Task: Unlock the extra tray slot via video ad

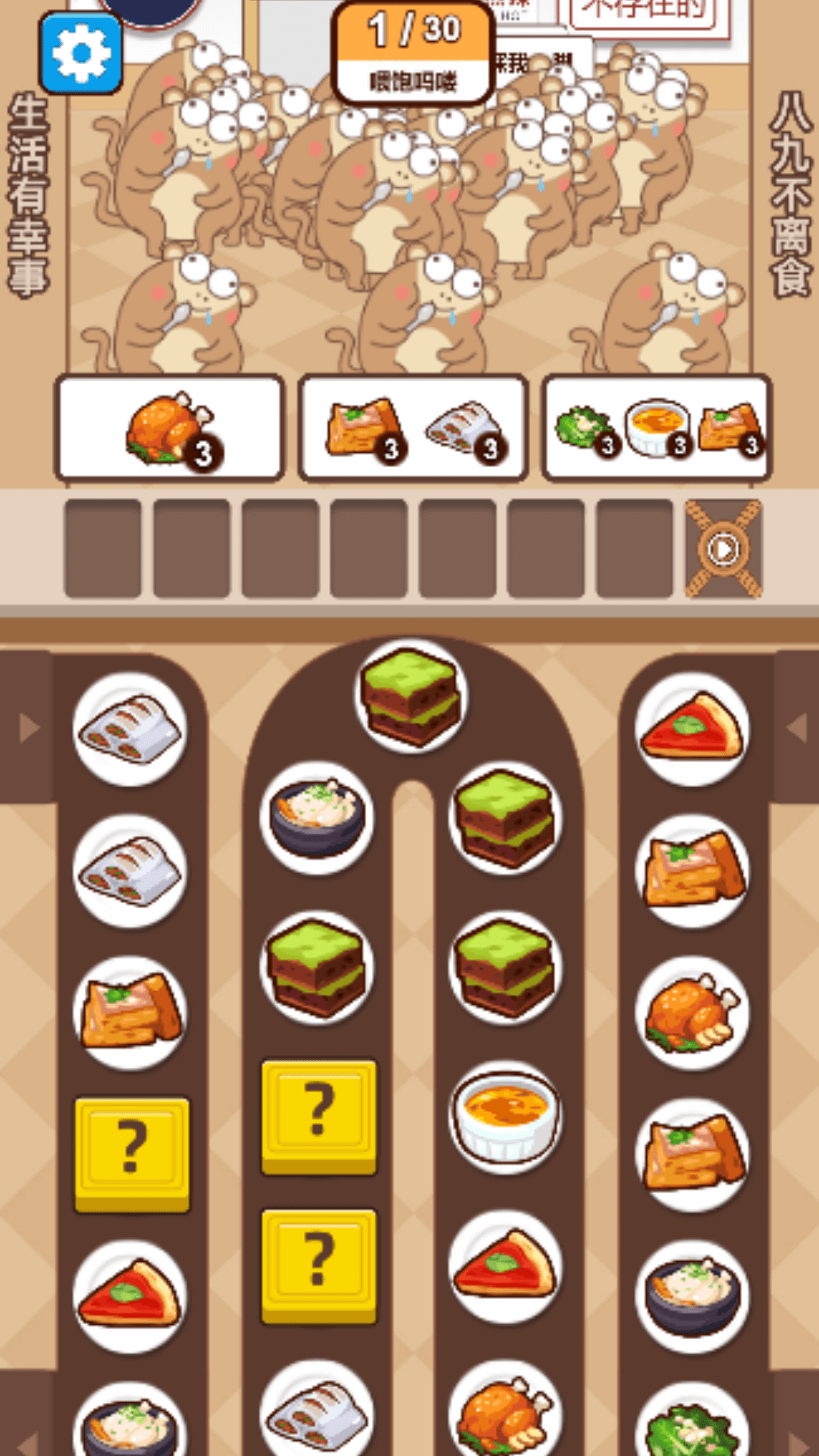Action: pyautogui.click(x=723, y=548)
